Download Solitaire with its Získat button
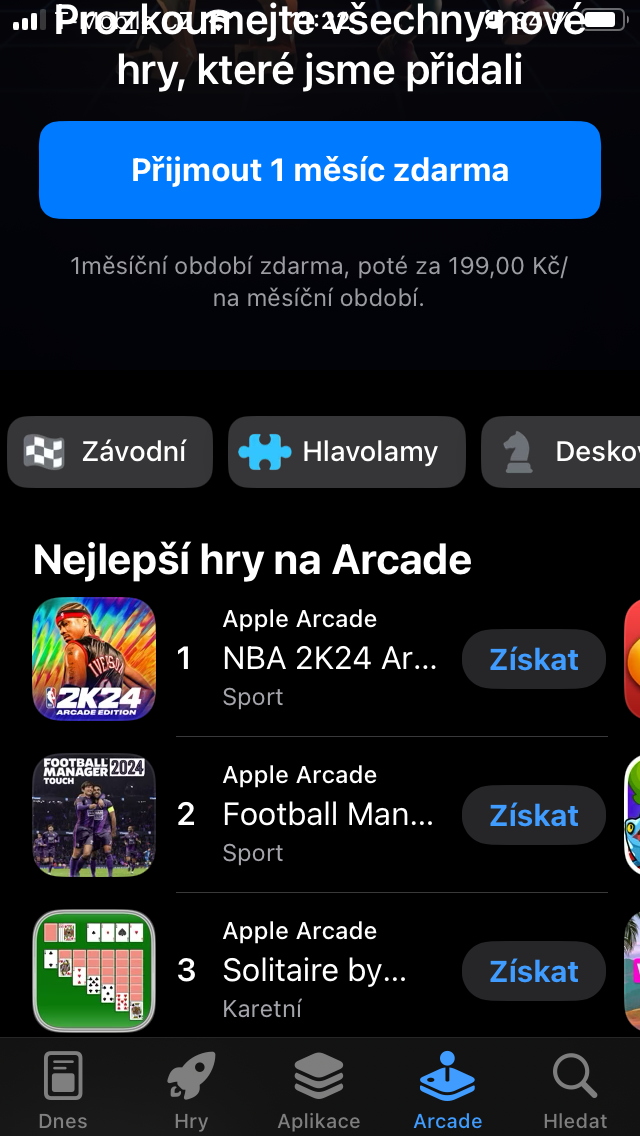The width and height of the screenshot is (640, 1136). pyautogui.click(x=533, y=971)
